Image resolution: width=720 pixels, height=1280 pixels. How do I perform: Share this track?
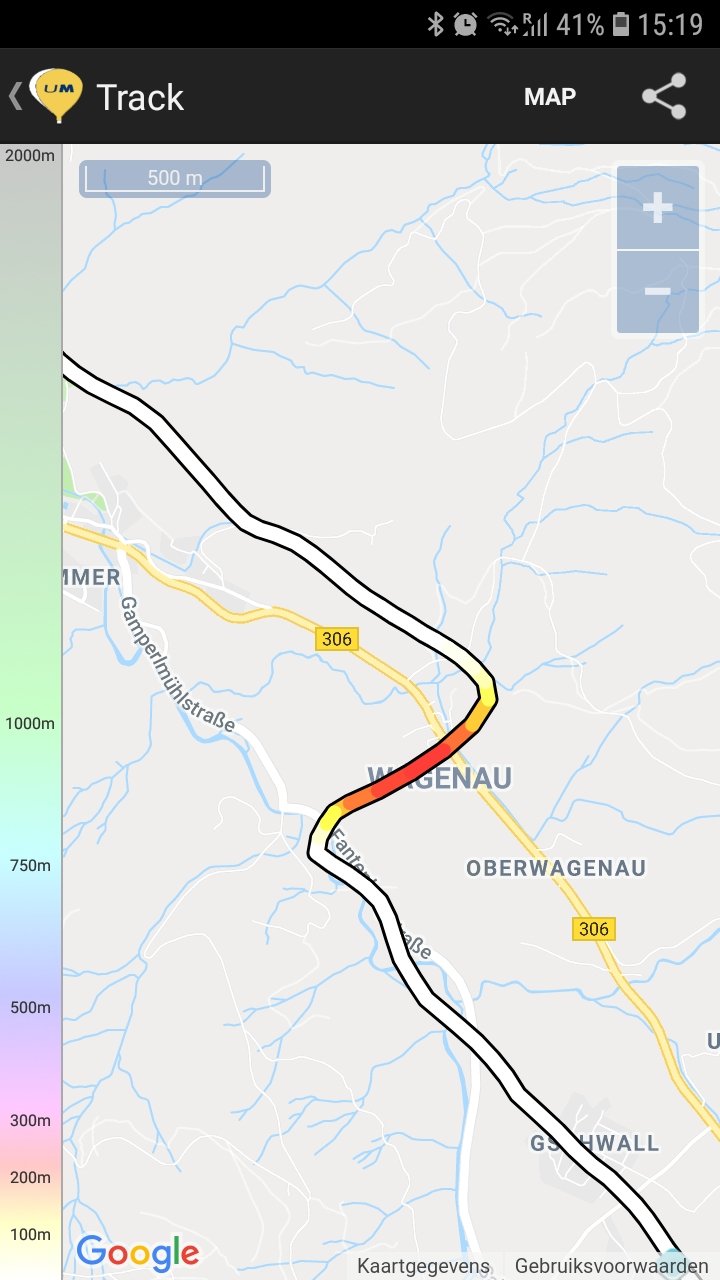pyautogui.click(x=664, y=97)
